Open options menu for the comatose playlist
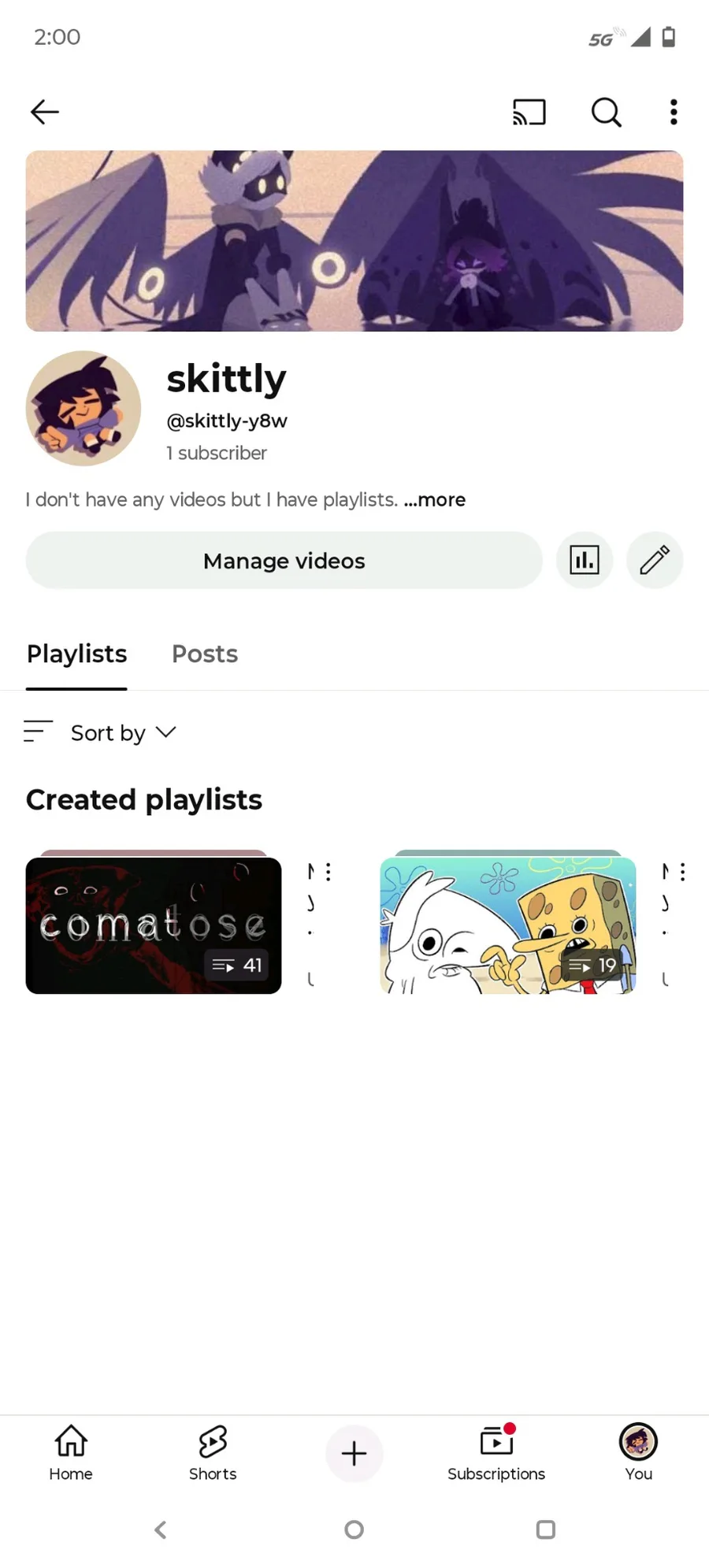The width and height of the screenshot is (709, 1568). pos(329,871)
